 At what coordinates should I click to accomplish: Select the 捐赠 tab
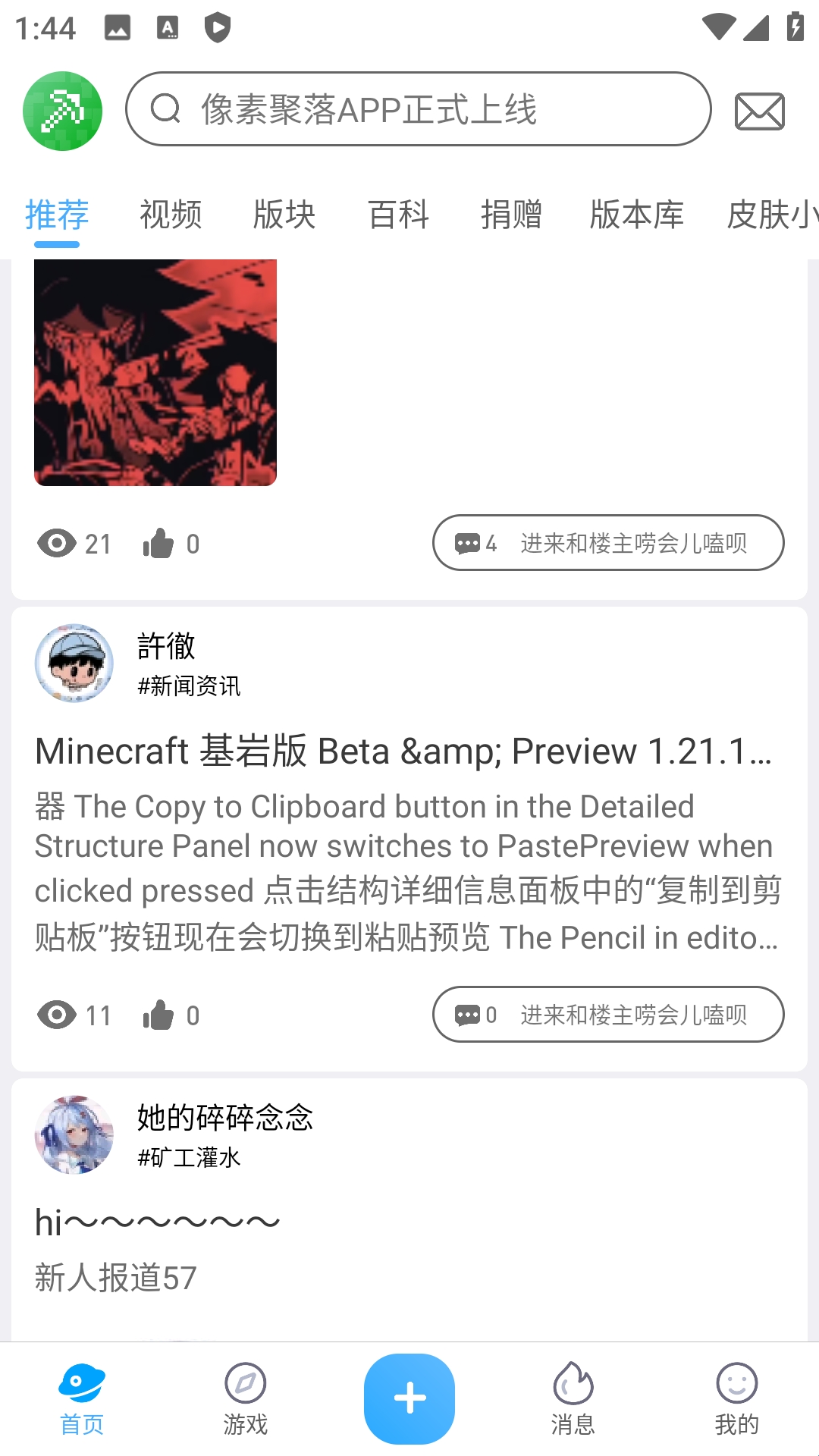(x=511, y=215)
